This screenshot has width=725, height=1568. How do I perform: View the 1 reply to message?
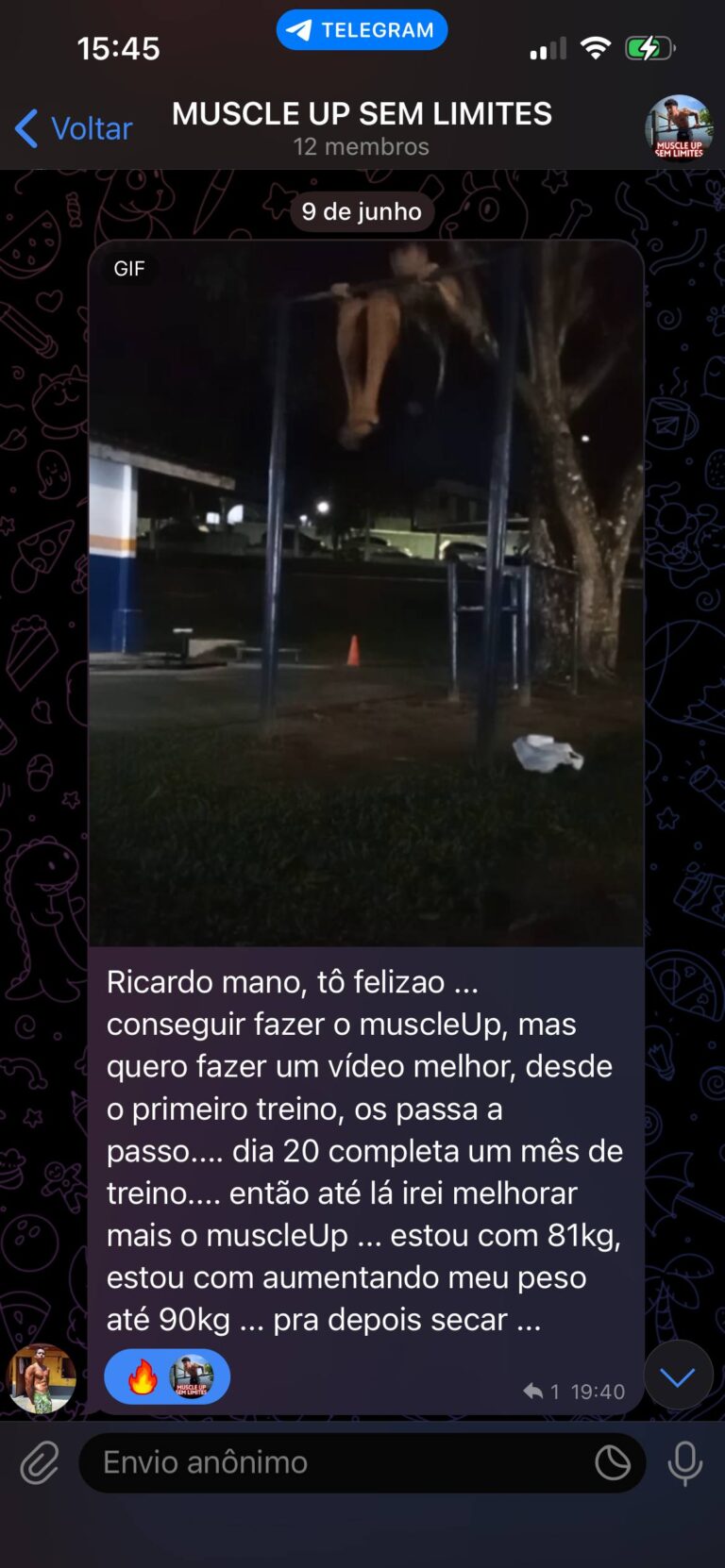541,1392
